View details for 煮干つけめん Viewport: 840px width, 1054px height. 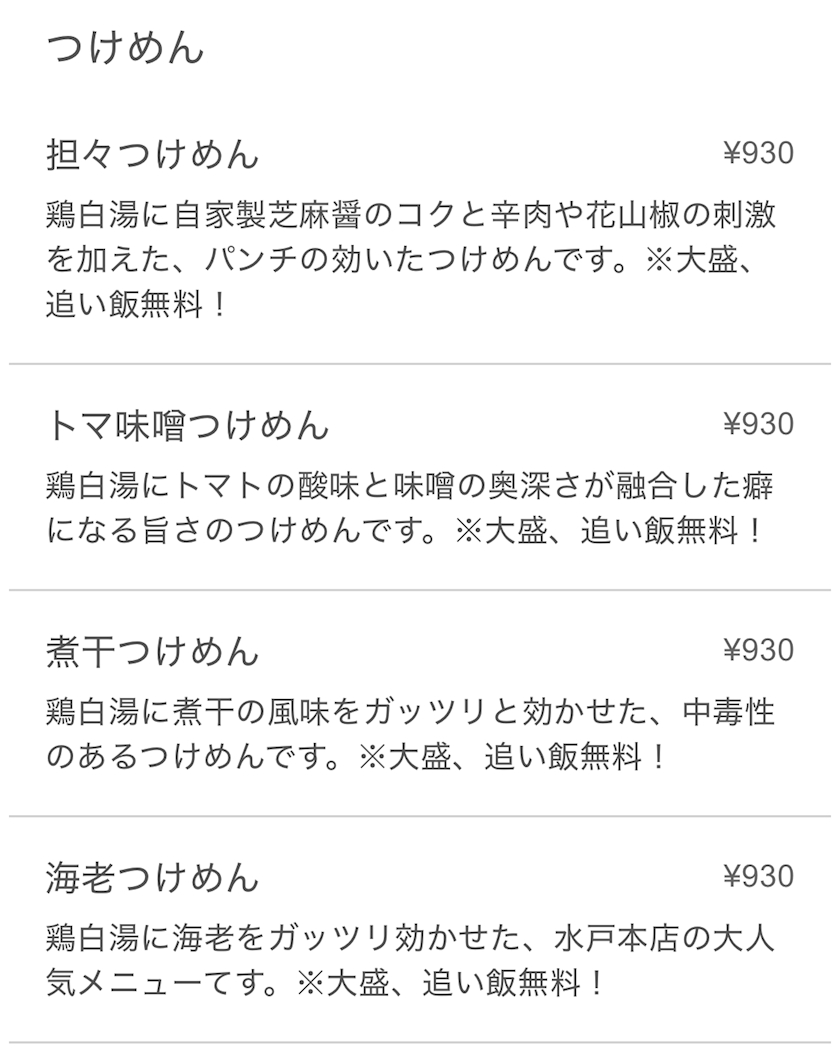[x=153, y=652]
